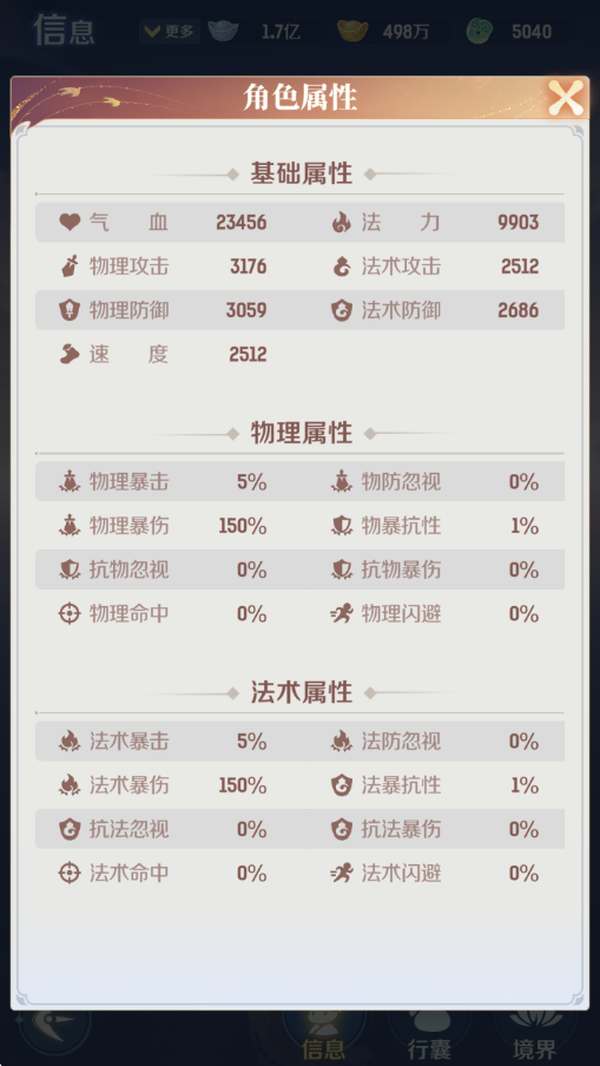
Task: Close the 角色属性 dialog
Action: click(x=565, y=98)
